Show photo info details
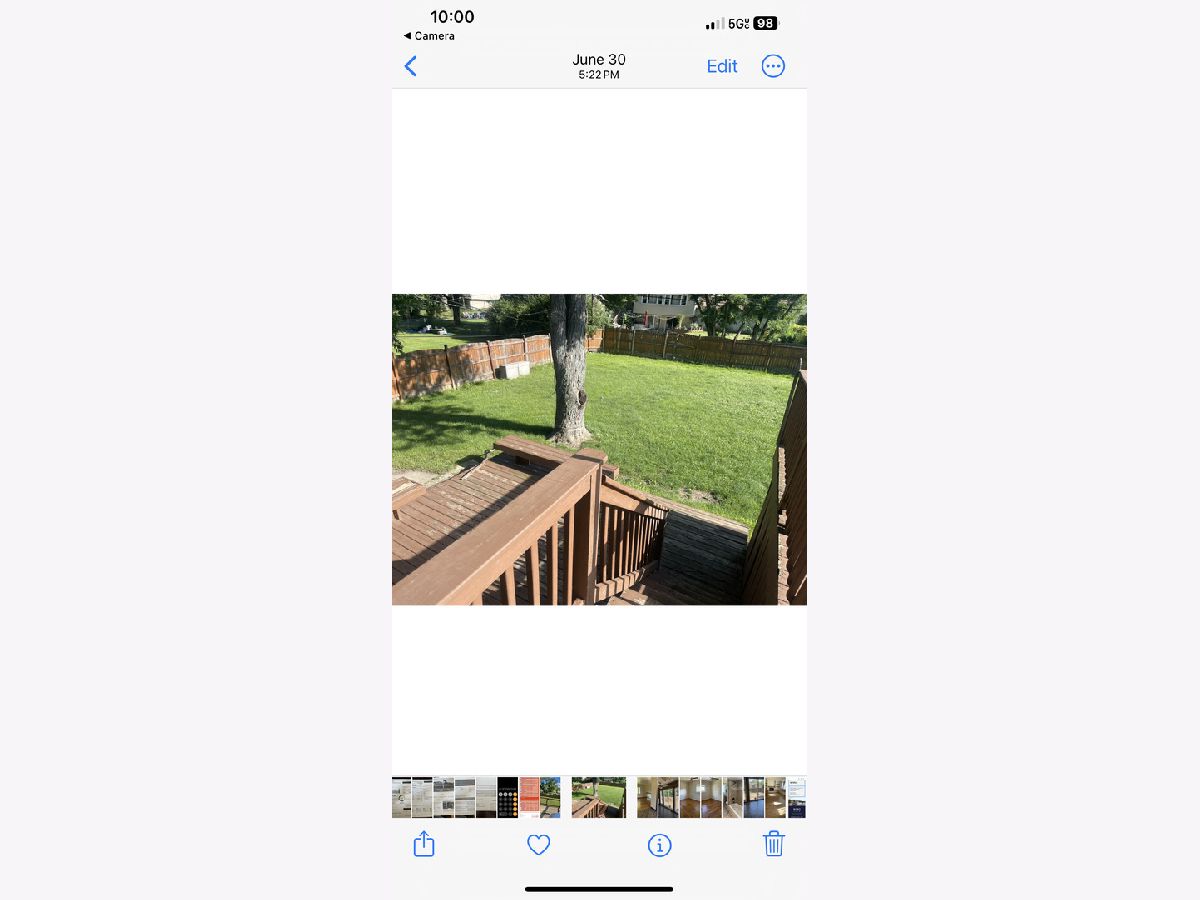Screen dimensions: 1200x900 click(659, 845)
